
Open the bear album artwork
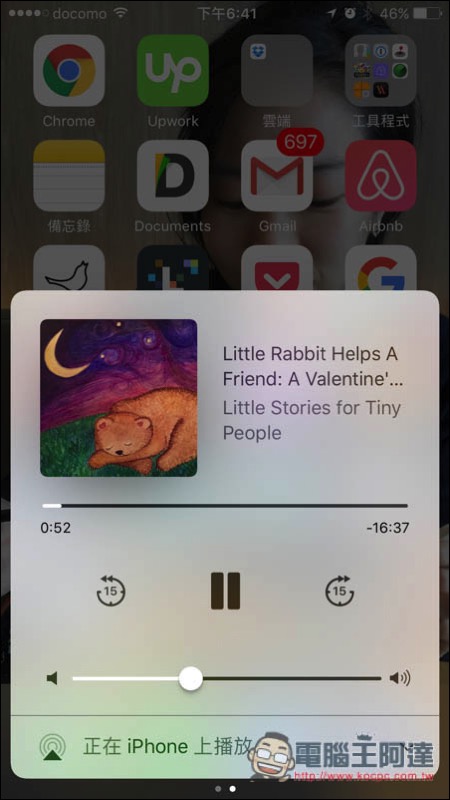(118, 398)
